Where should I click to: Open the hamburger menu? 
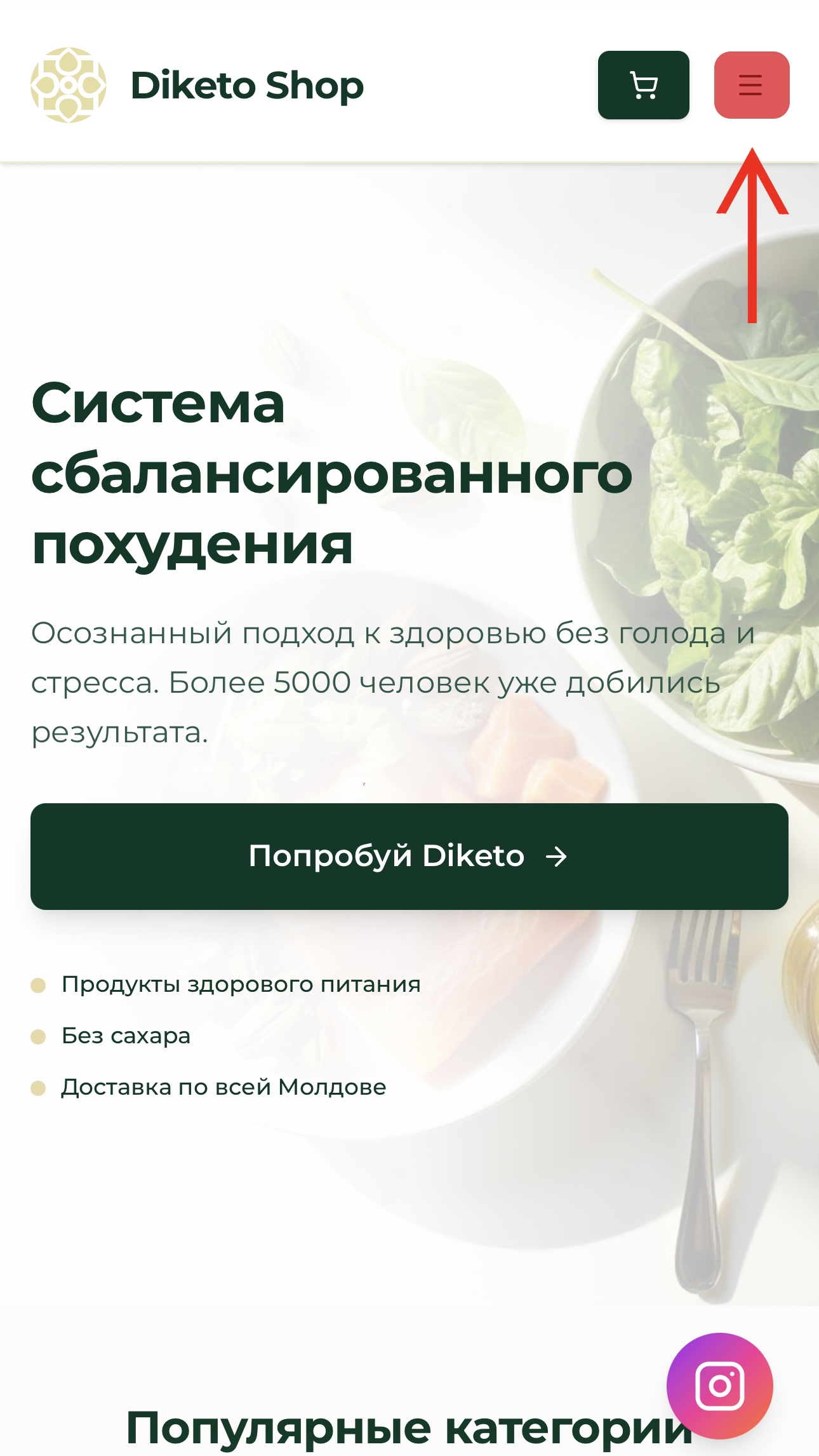[x=751, y=85]
